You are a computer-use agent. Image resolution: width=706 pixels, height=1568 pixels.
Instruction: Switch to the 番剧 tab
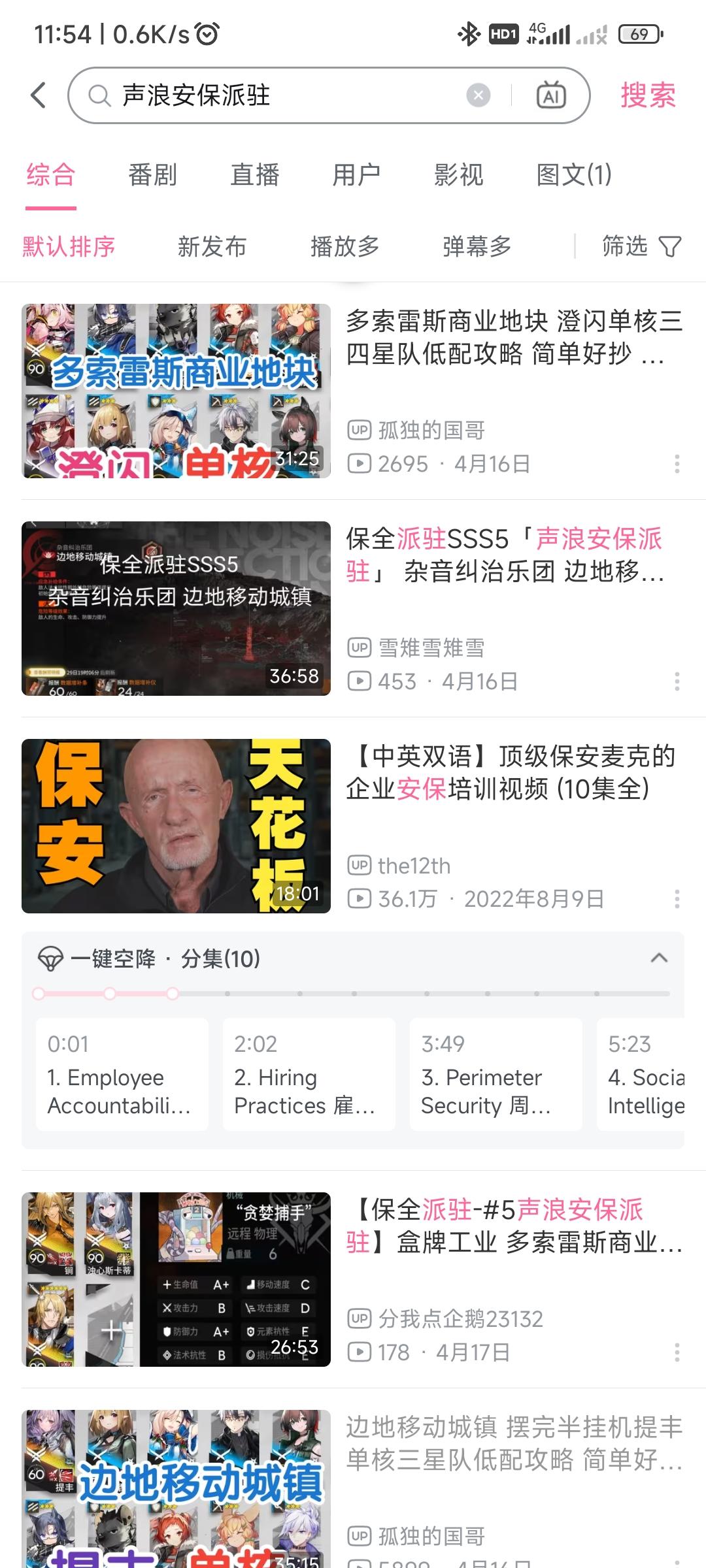pyautogui.click(x=152, y=175)
